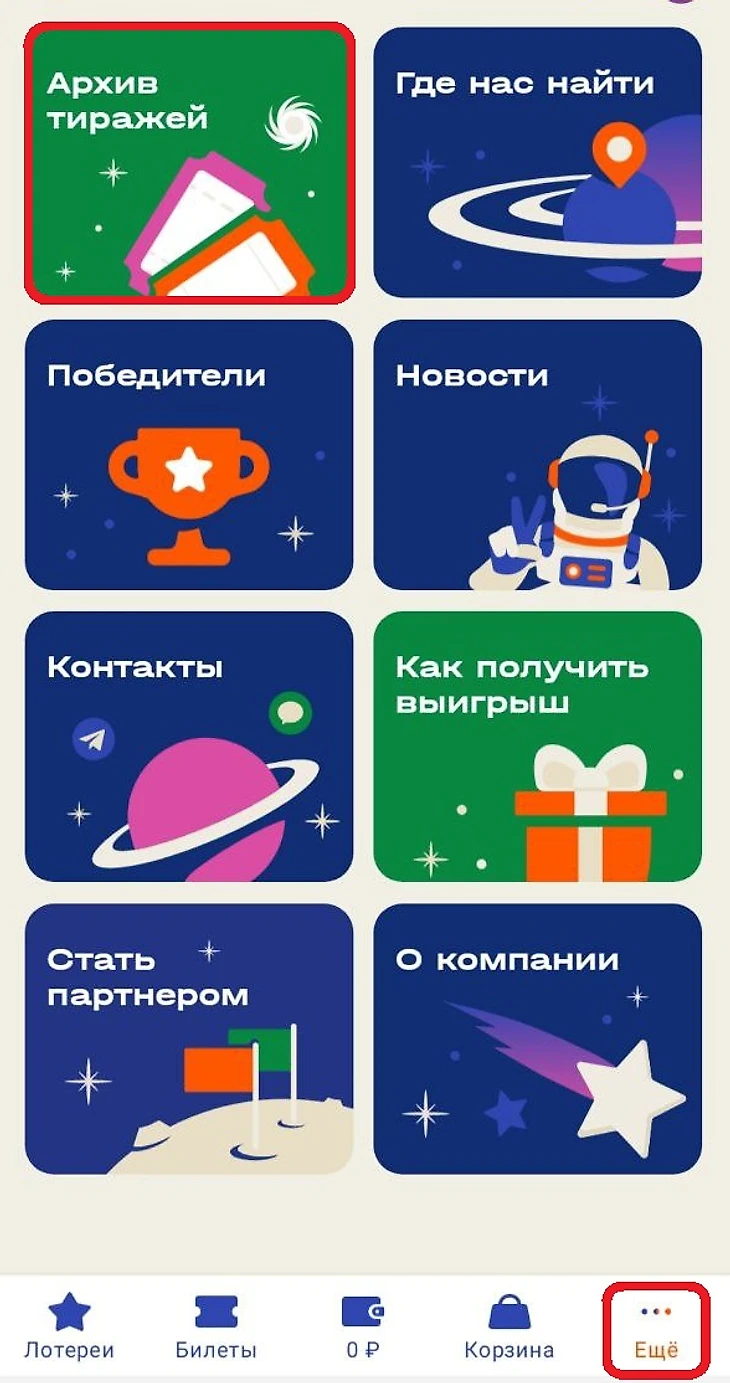Open the wallet tab showing 0 ₽

coord(362,1326)
